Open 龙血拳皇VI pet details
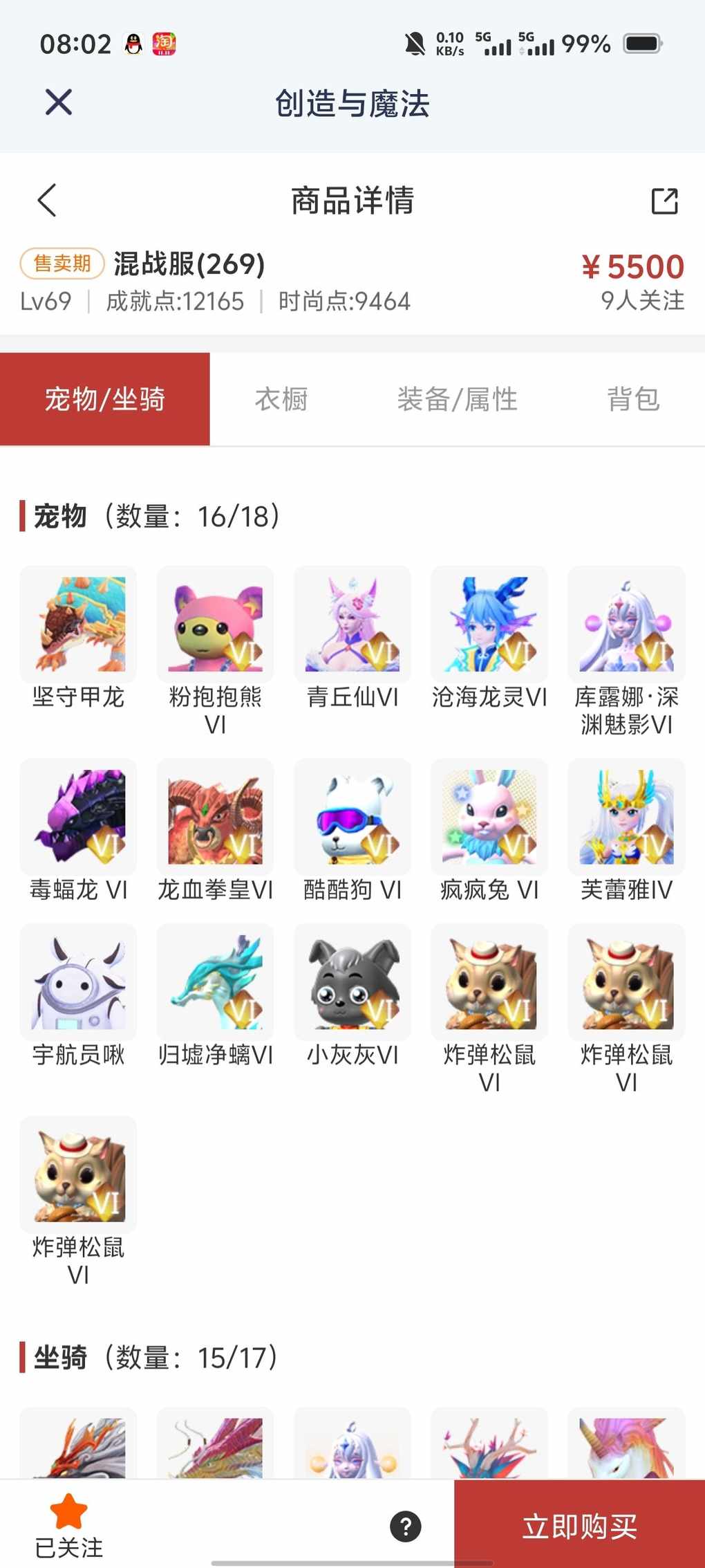705x1568 pixels. pyautogui.click(x=215, y=817)
